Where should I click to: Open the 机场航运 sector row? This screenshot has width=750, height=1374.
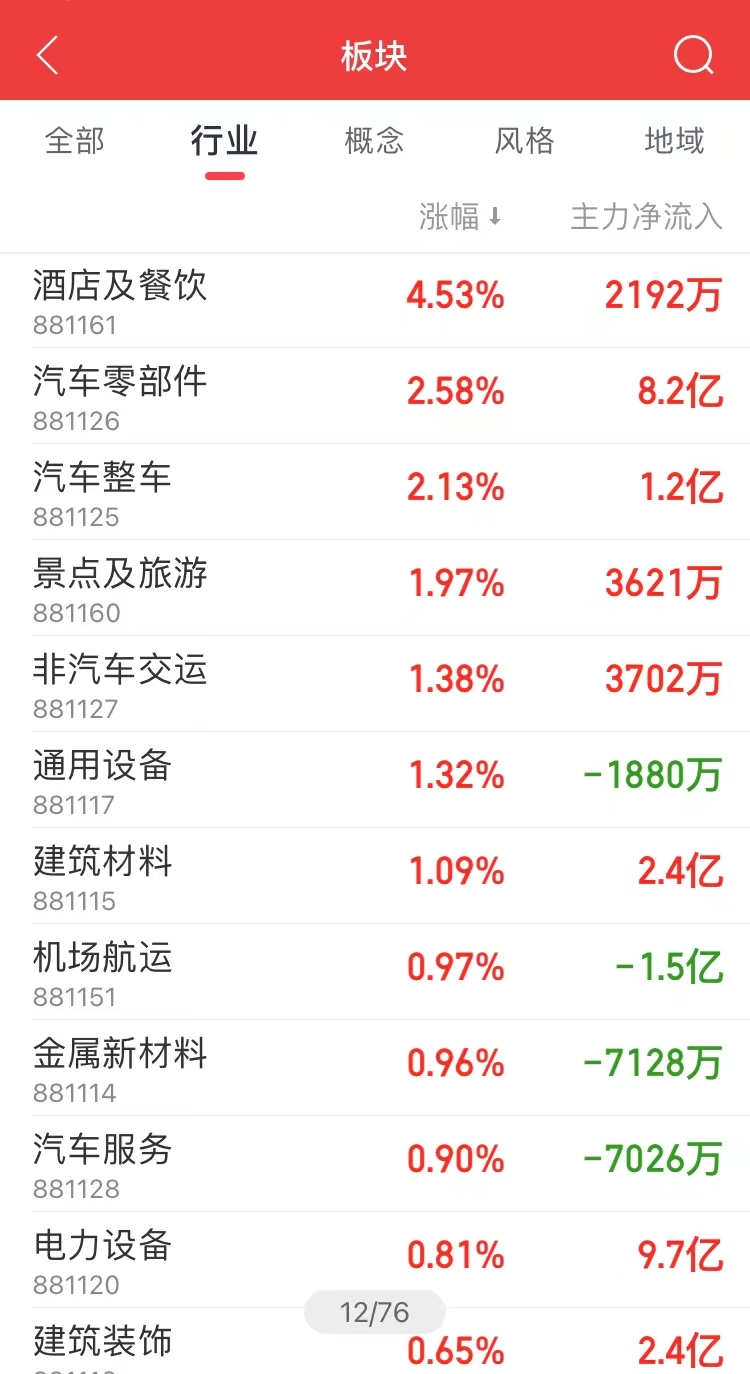[102, 971]
